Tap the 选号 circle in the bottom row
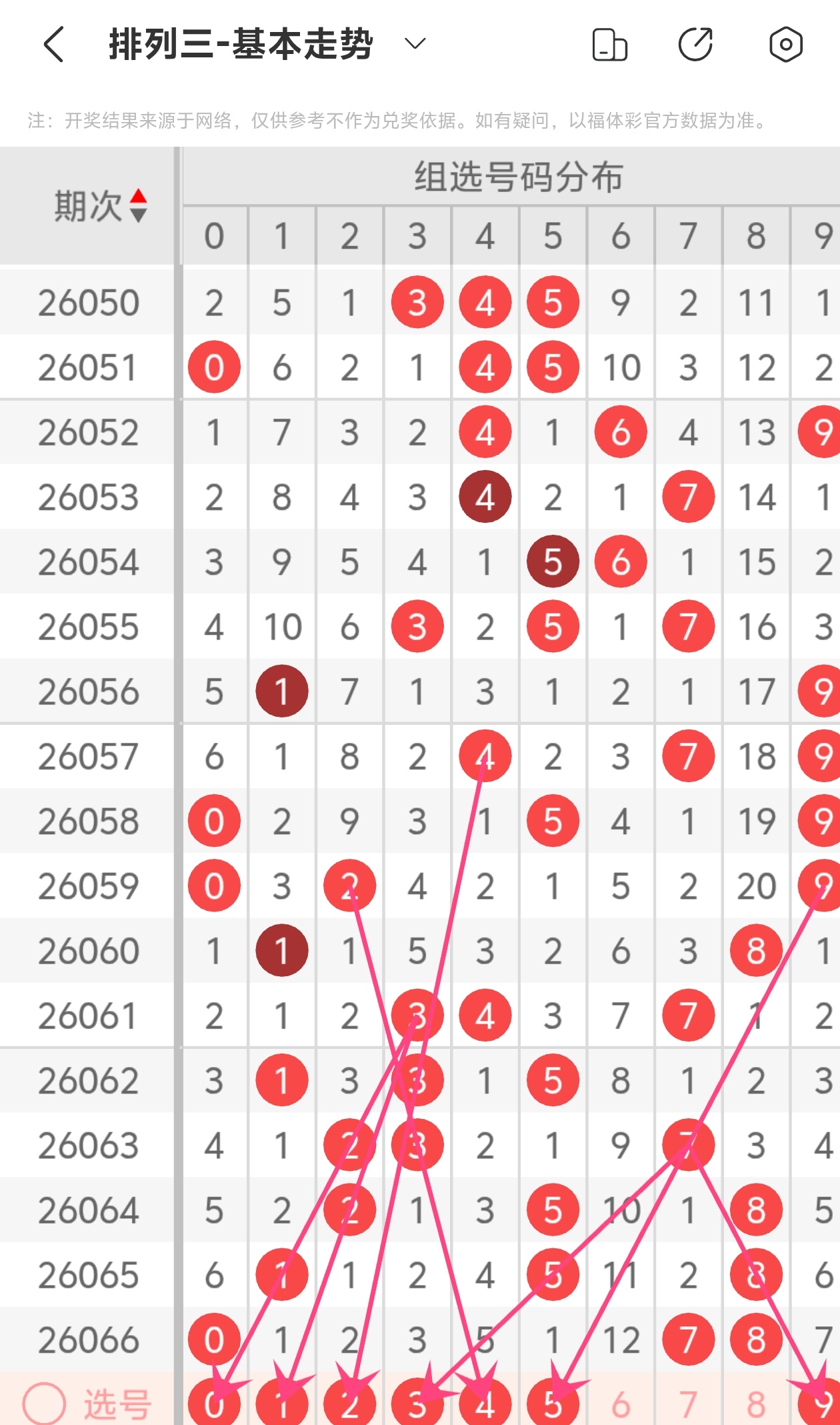This screenshot has height=1425, width=840. pyautogui.click(x=44, y=1404)
